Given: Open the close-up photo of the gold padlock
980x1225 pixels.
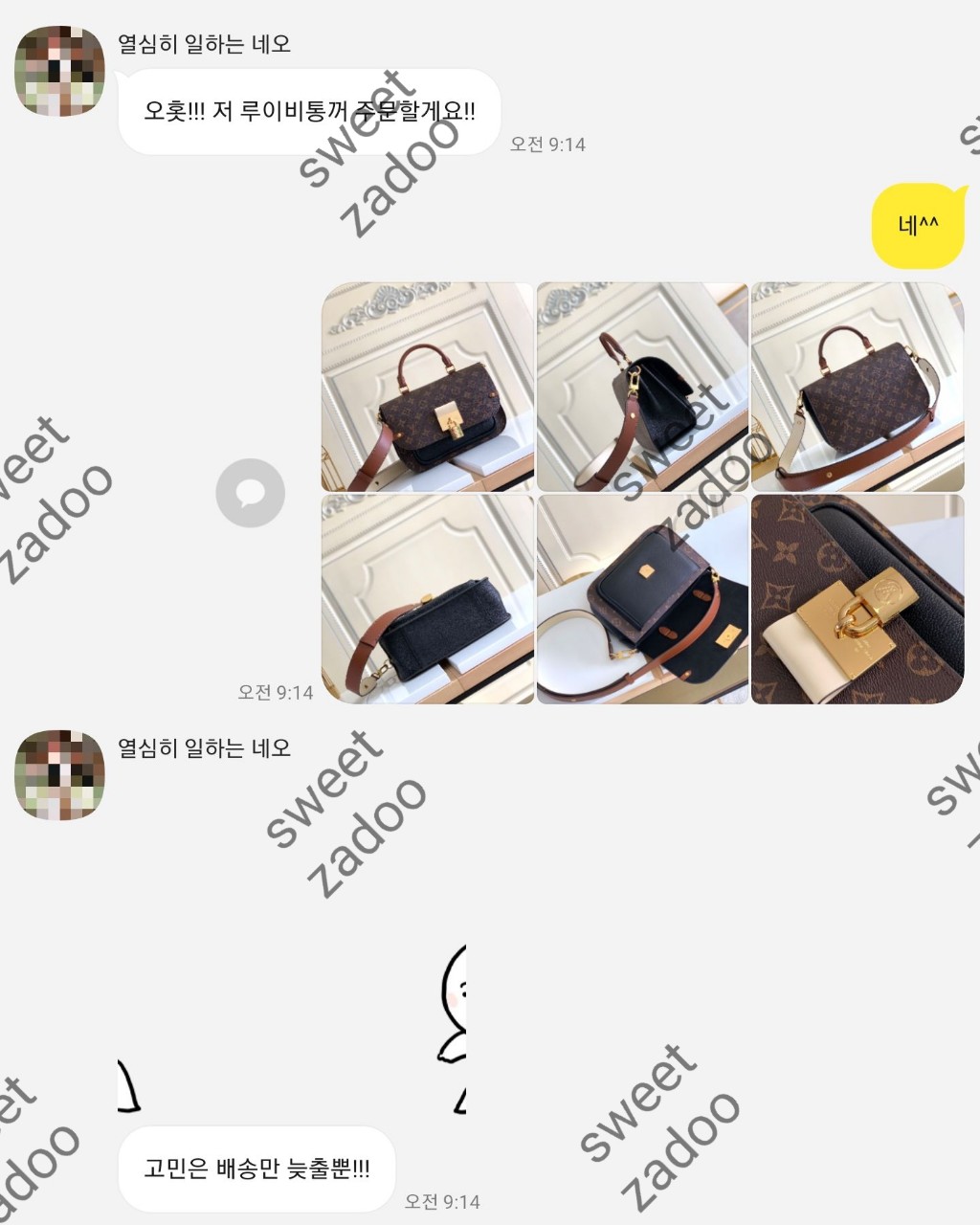Looking at the screenshot, I should pos(857,600).
